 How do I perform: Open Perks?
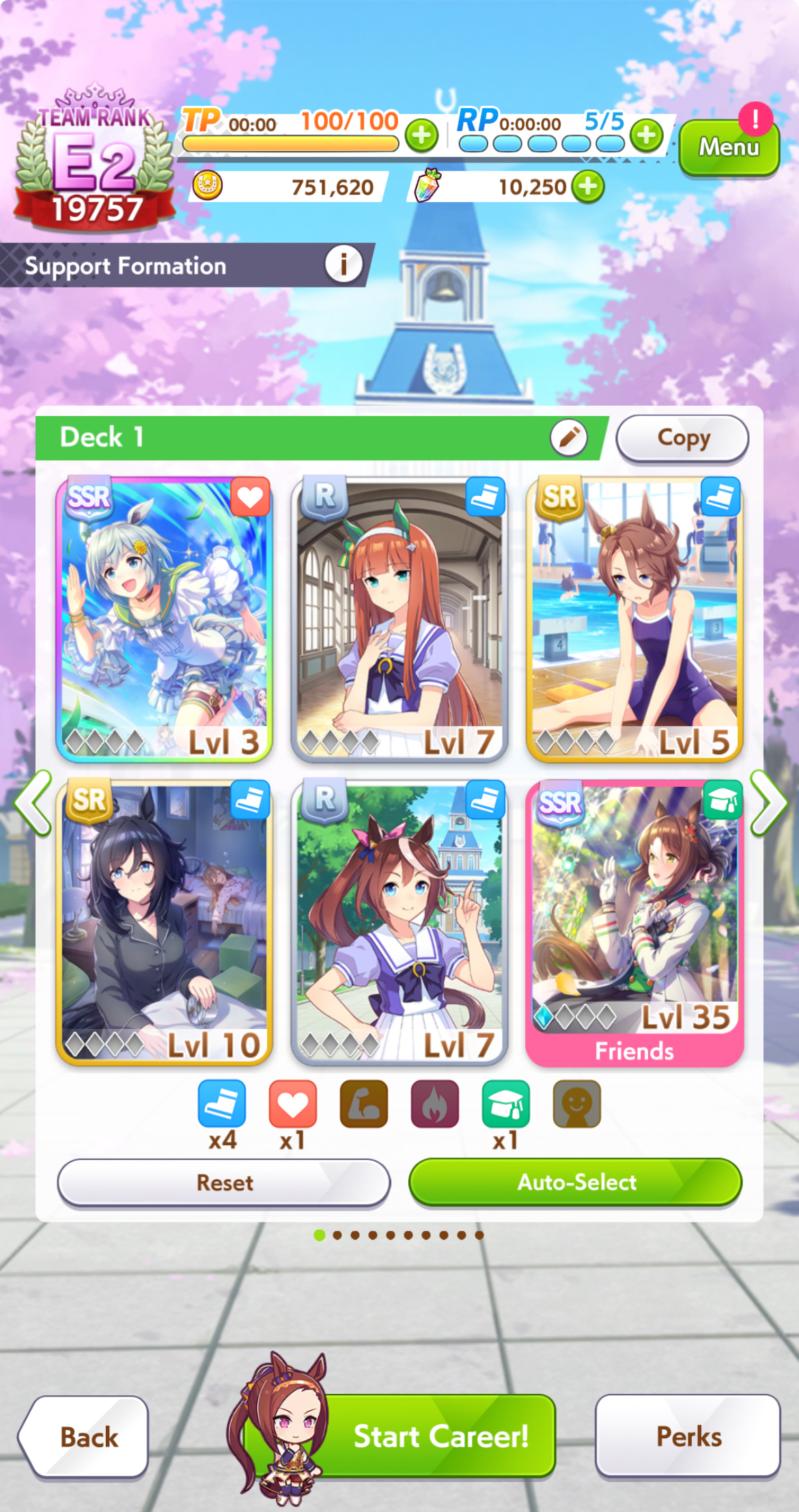(688, 1436)
